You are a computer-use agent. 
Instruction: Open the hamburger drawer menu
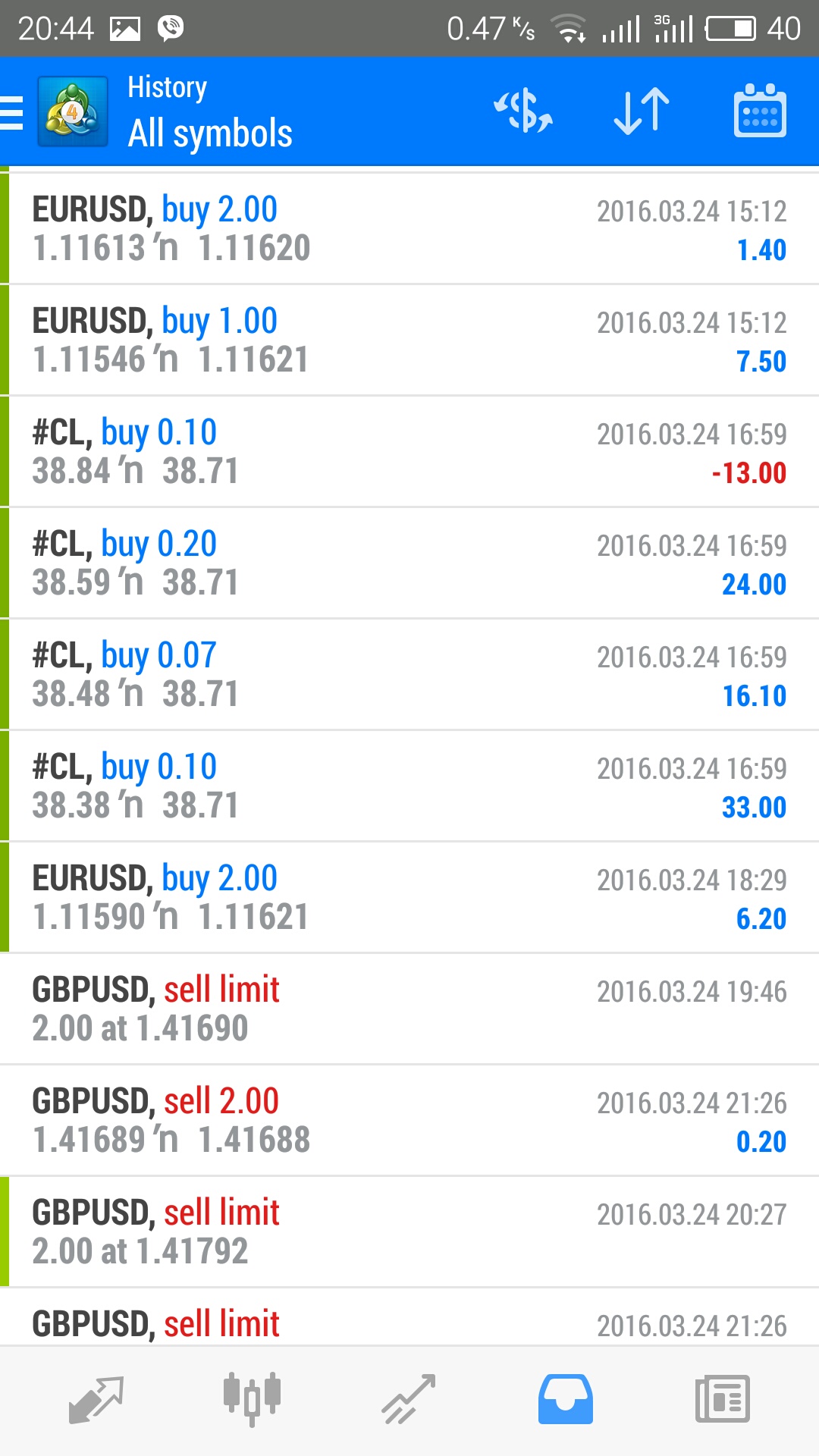[11, 113]
